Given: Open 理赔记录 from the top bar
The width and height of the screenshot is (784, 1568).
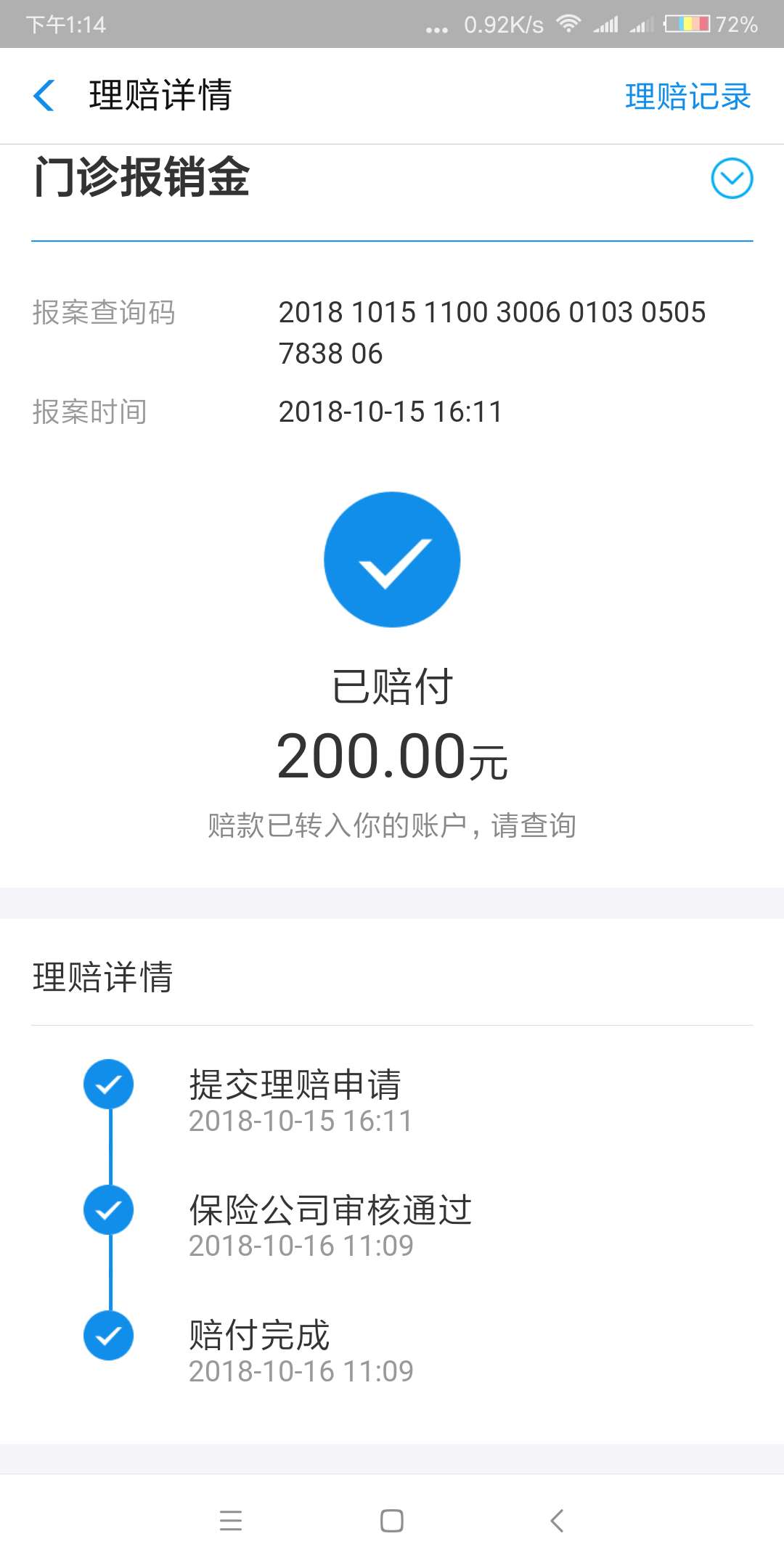Looking at the screenshot, I should [686, 96].
